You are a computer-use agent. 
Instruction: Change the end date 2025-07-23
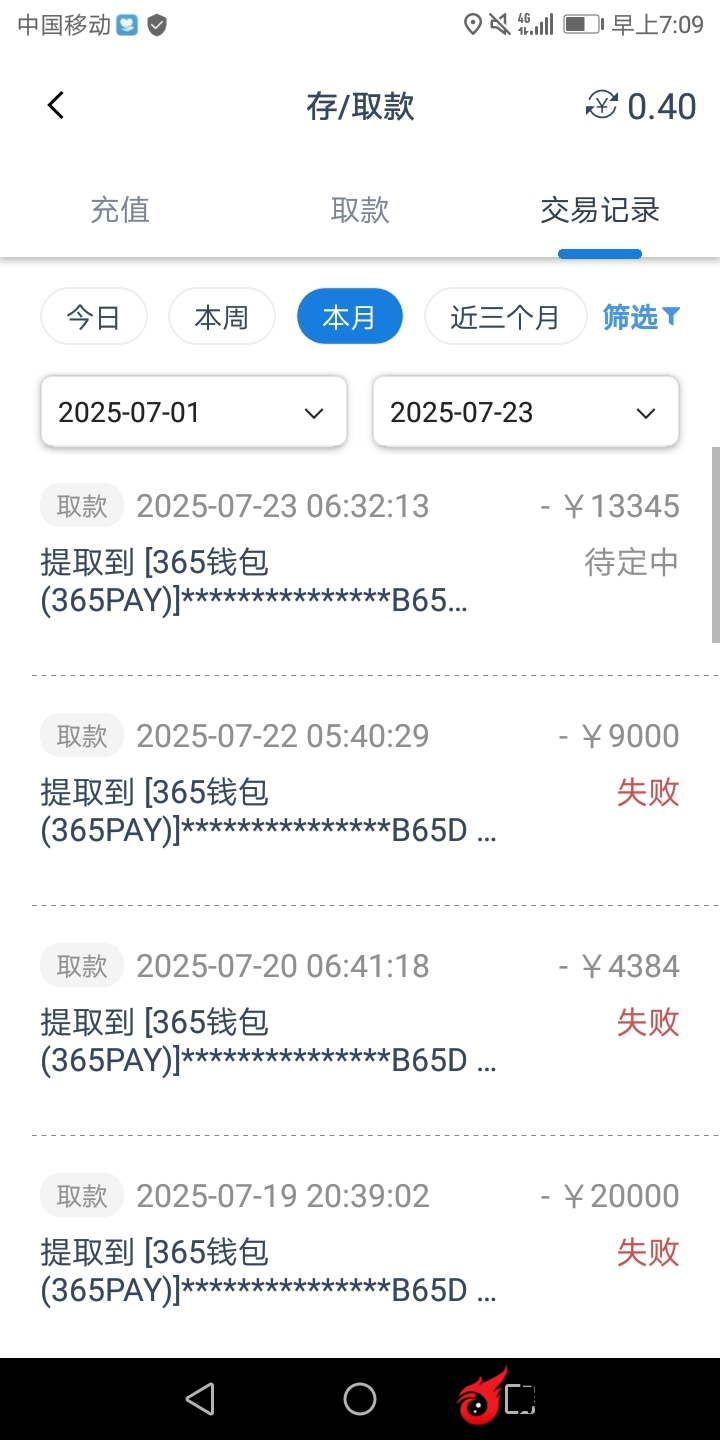(x=525, y=412)
